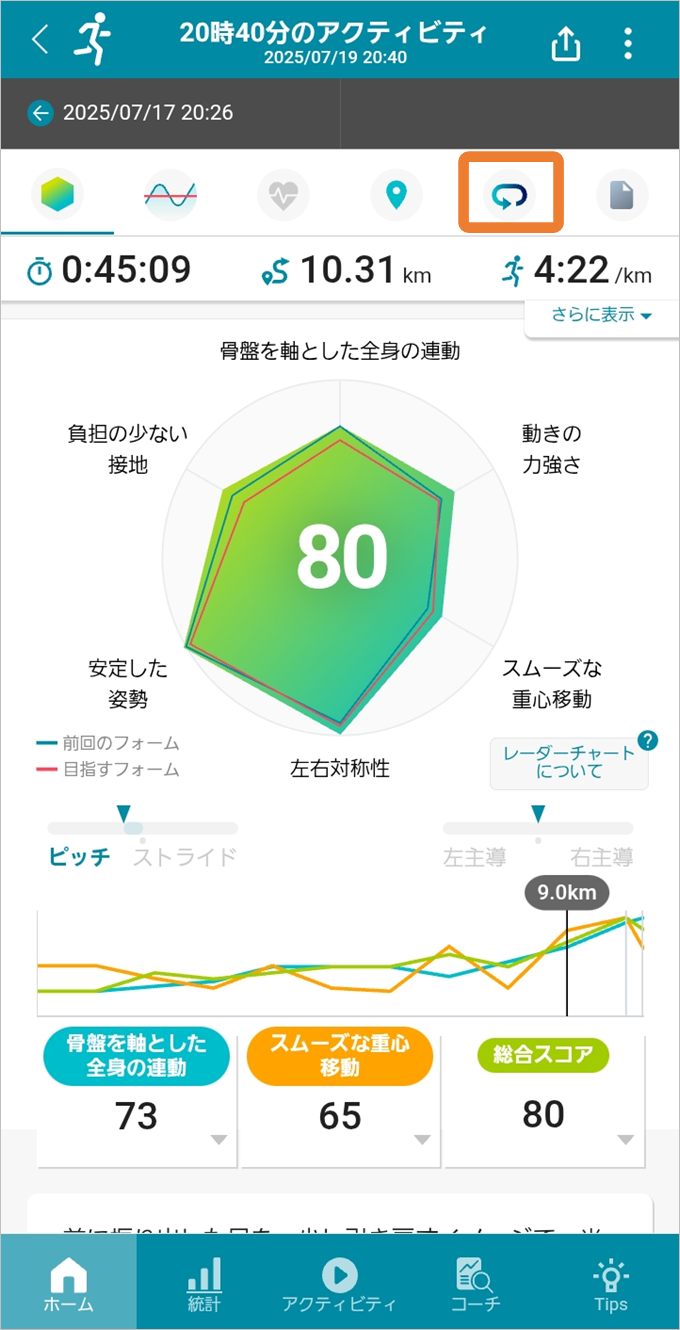680x1330 pixels.
Task: Go to the previous activity 2025/07/17 20:26
Action: coord(130,113)
